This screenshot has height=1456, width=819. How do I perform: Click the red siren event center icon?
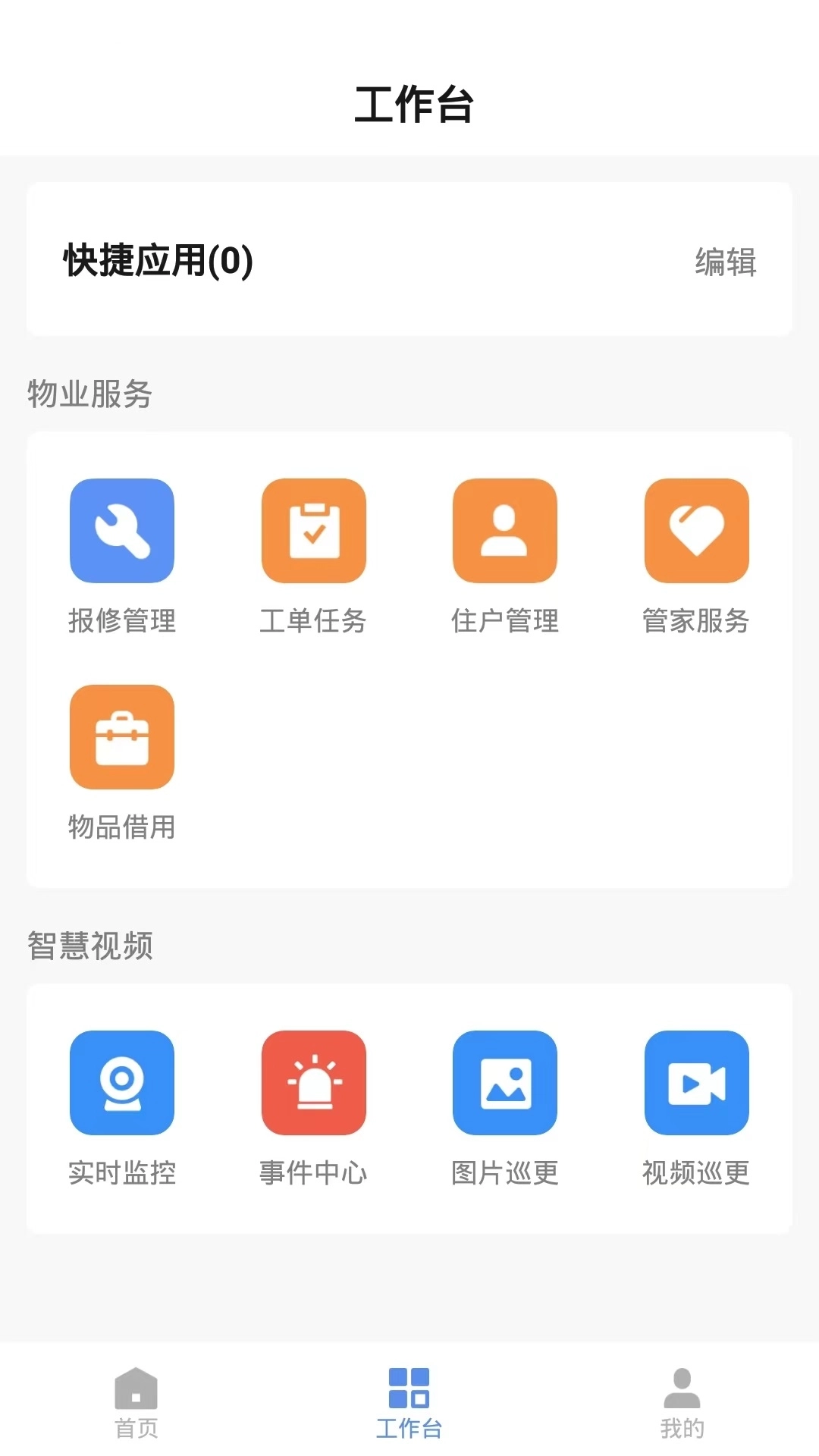(314, 1083)
